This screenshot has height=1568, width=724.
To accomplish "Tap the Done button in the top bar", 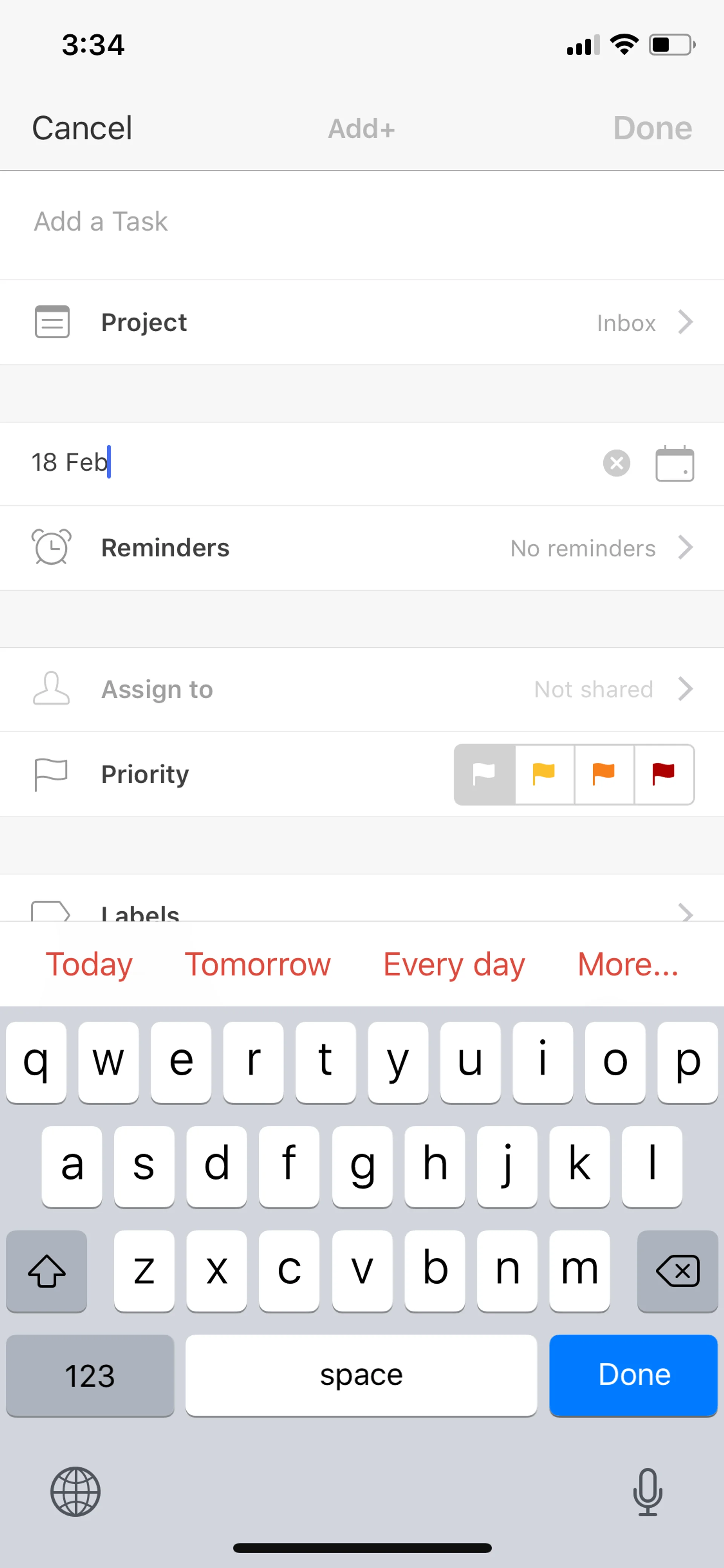I will [652, 128].
